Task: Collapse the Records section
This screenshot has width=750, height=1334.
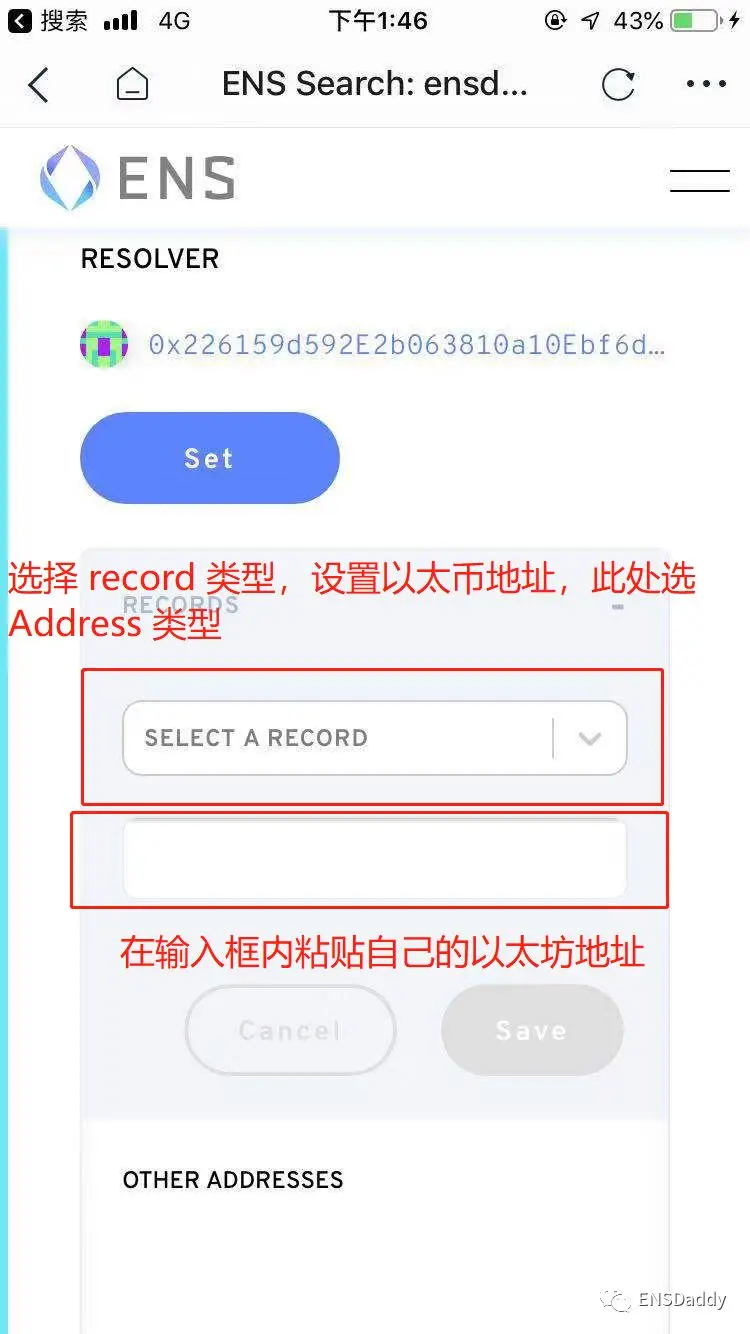Action: pos(618,606)
